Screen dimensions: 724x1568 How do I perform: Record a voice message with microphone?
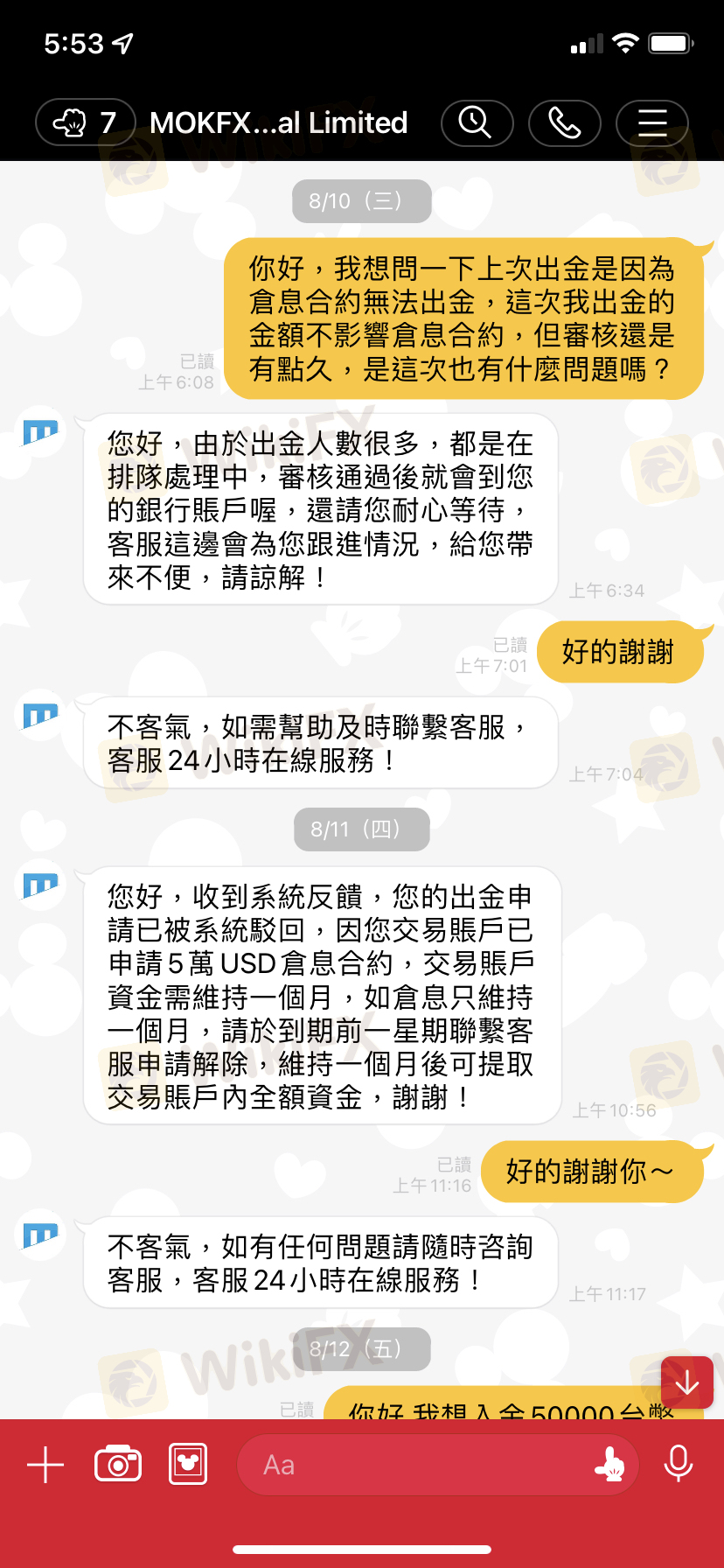click(679, 1464)
